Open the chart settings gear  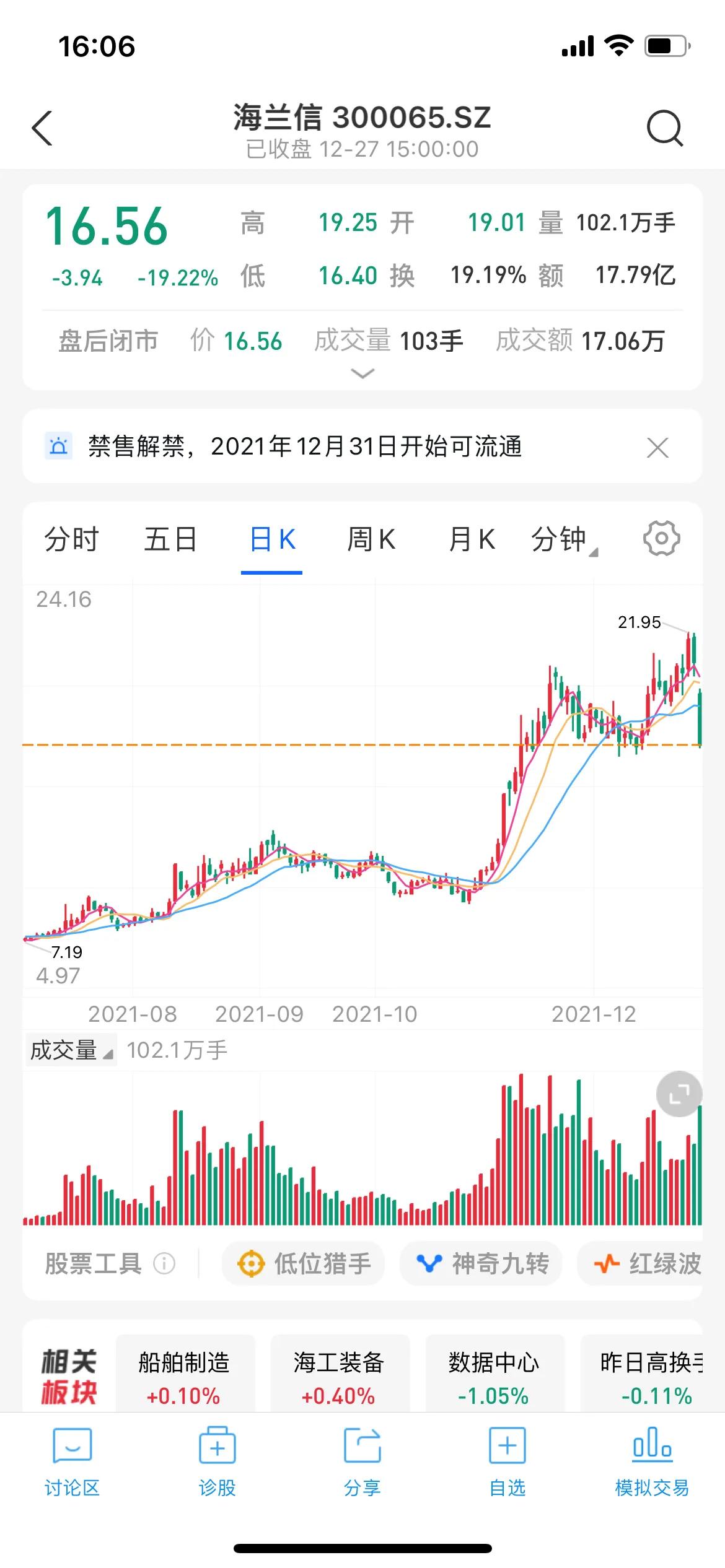[661, 538]
